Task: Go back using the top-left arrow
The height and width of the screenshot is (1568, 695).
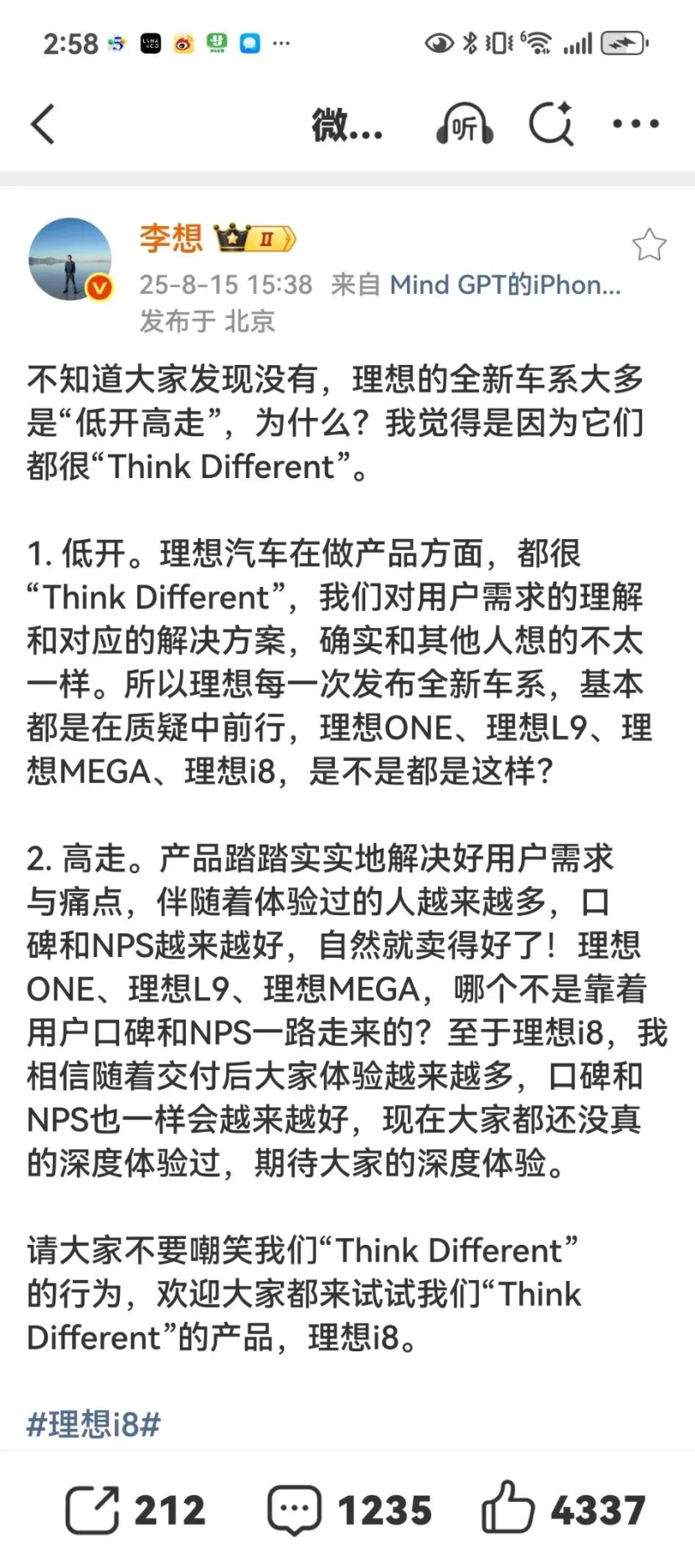Action: point(44,124)
